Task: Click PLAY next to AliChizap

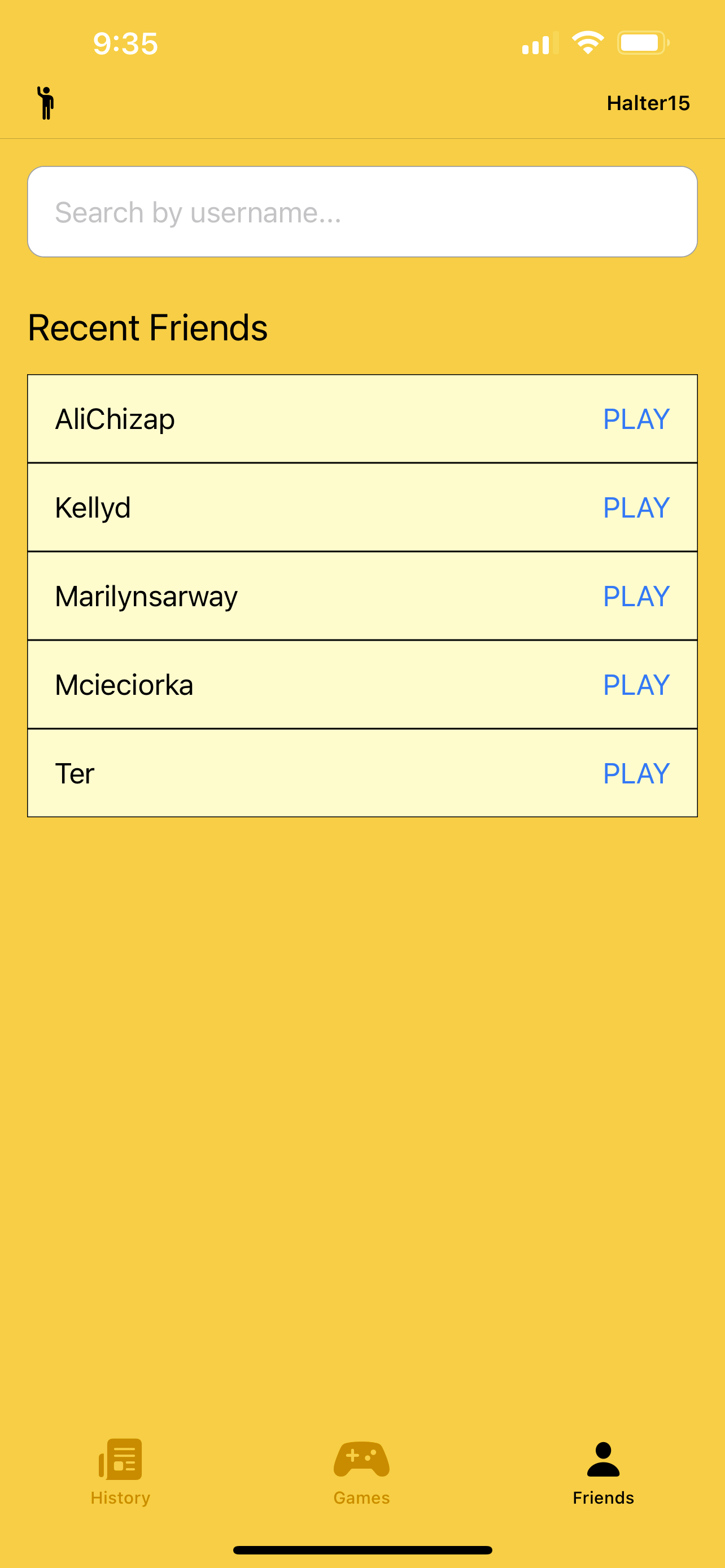Action: [636, 418]
